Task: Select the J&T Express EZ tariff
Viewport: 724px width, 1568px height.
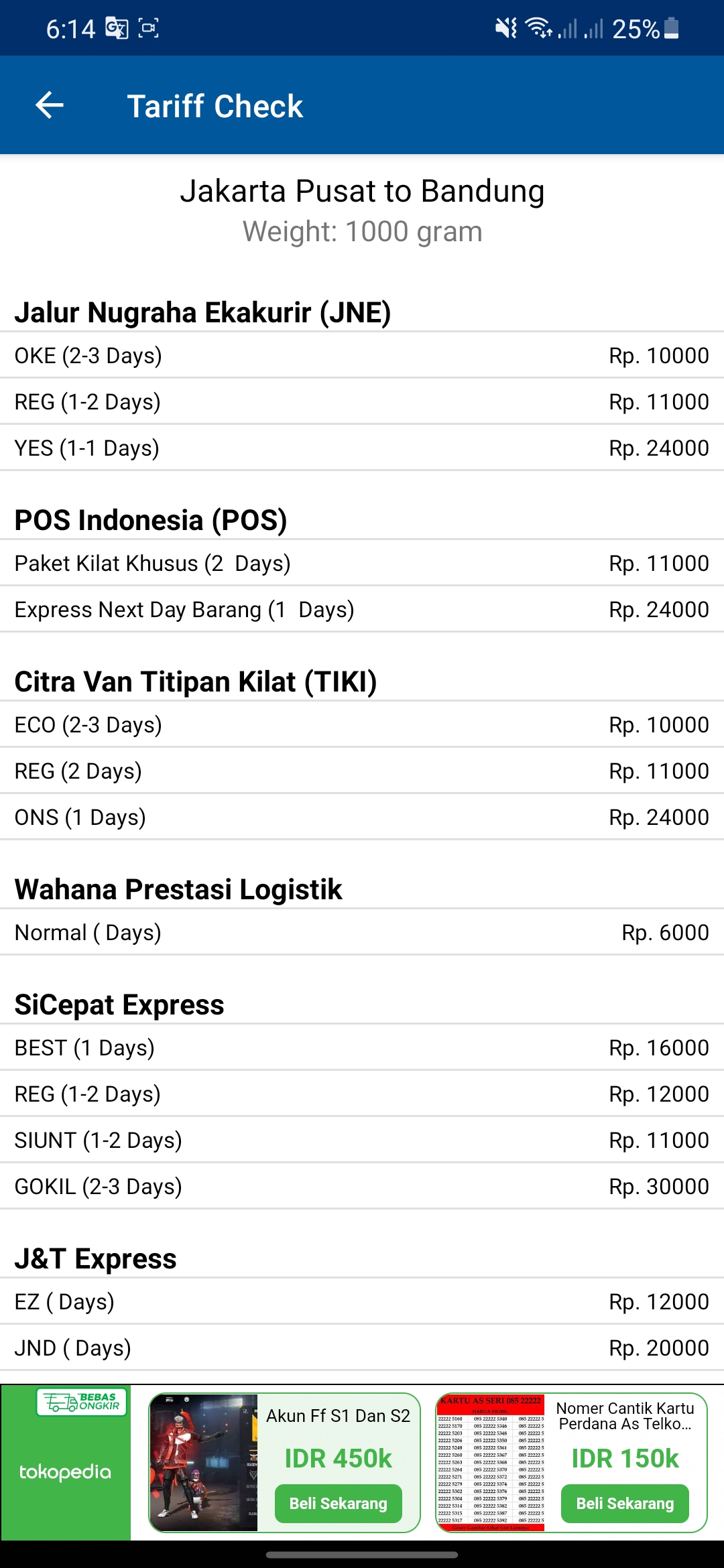Action: tap(362, 1301)
